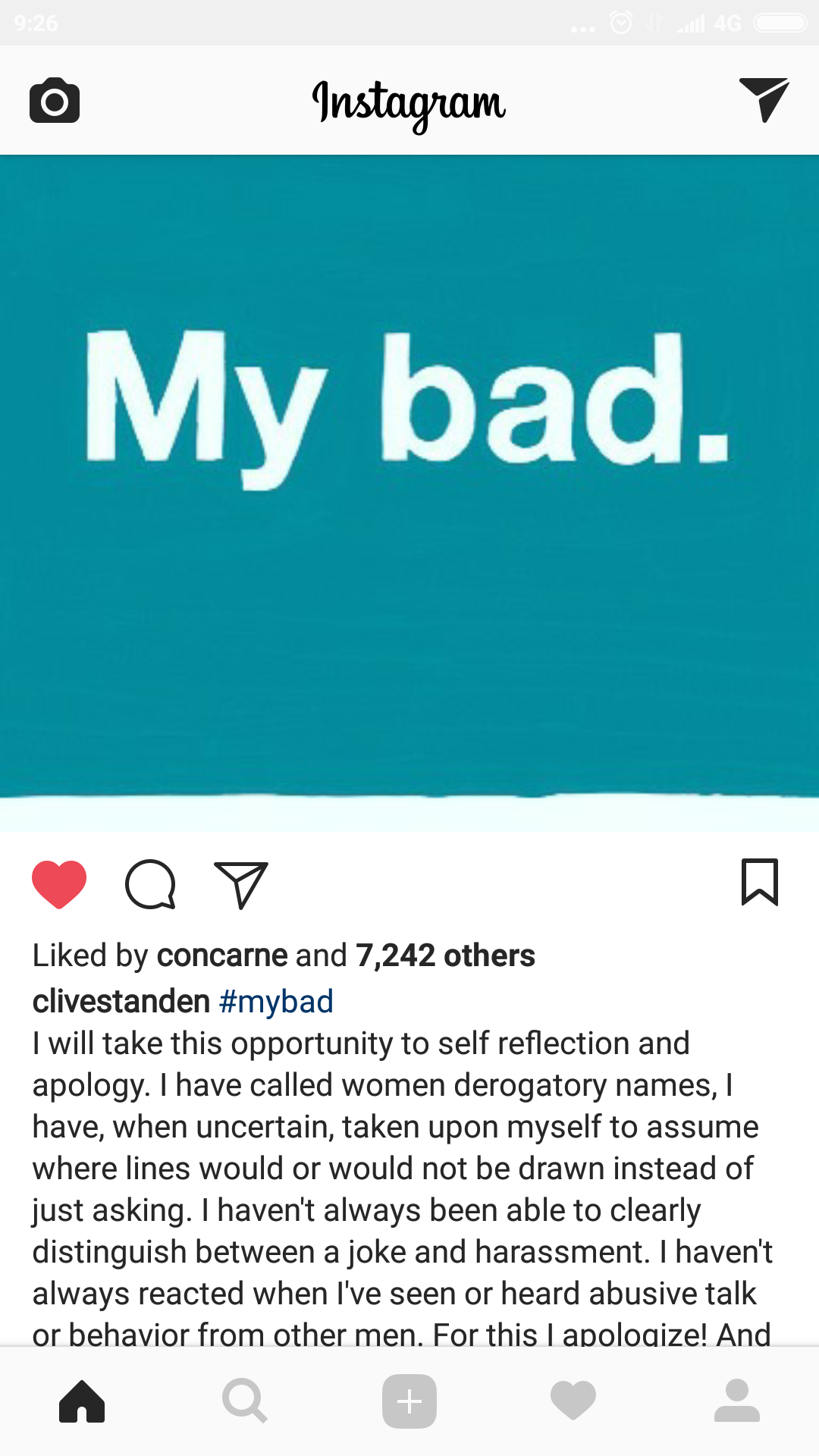This screenshot has height=1456, width=819.
Task: Switch to the Profile tab
Action: (737, 1401)
